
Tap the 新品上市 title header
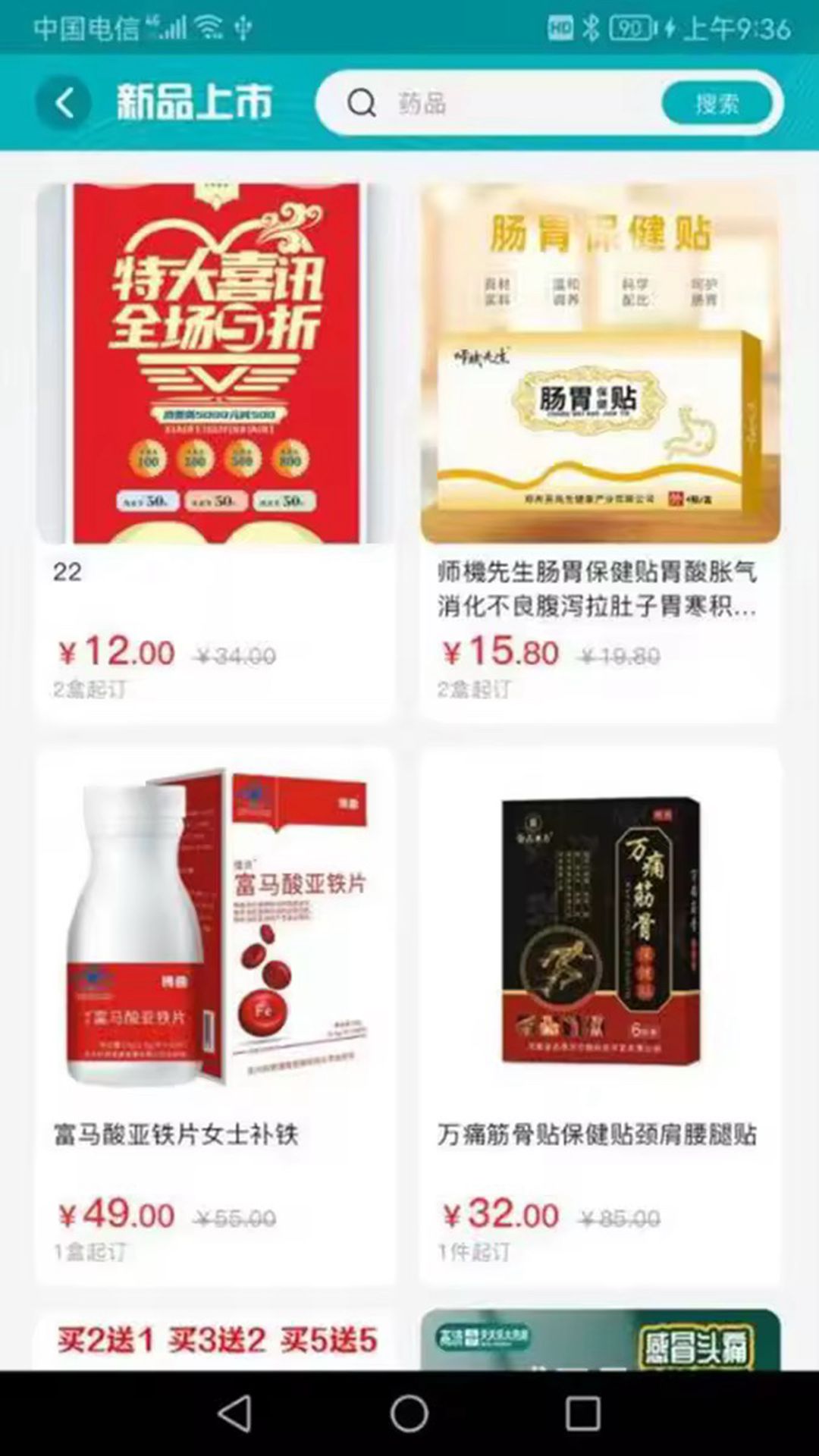(x=193, y=103)
